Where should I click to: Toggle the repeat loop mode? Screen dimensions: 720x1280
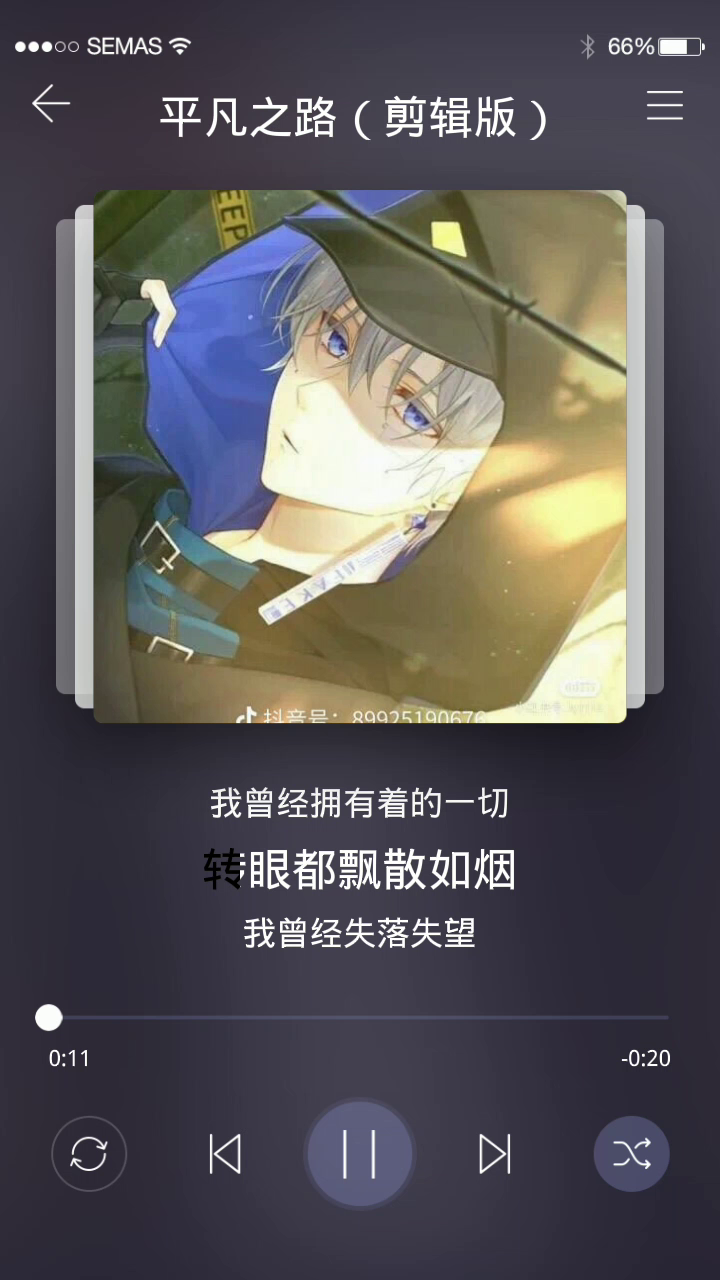coord(89,1154)
